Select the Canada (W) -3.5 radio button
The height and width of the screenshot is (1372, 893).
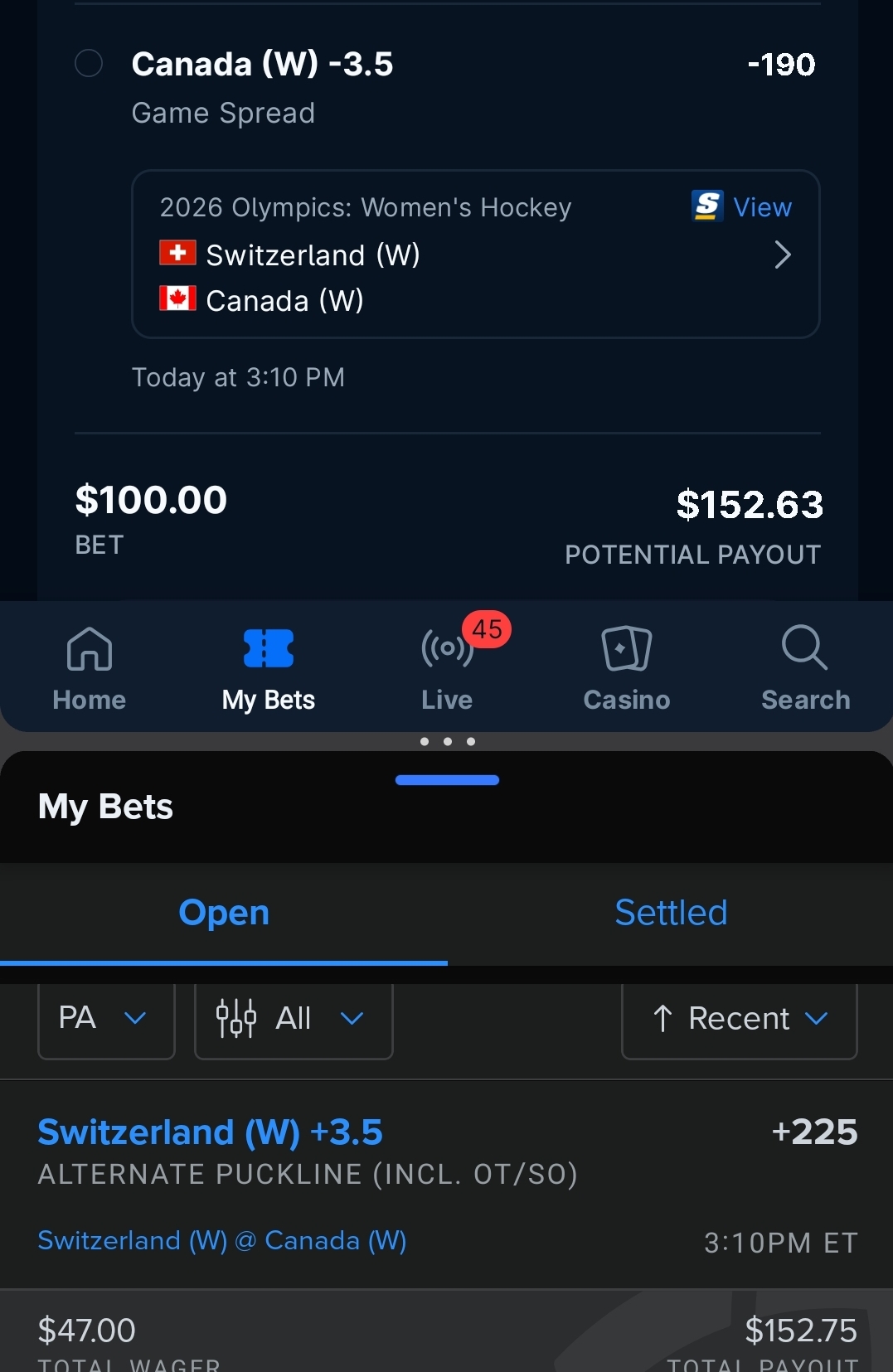pos(89,63)
